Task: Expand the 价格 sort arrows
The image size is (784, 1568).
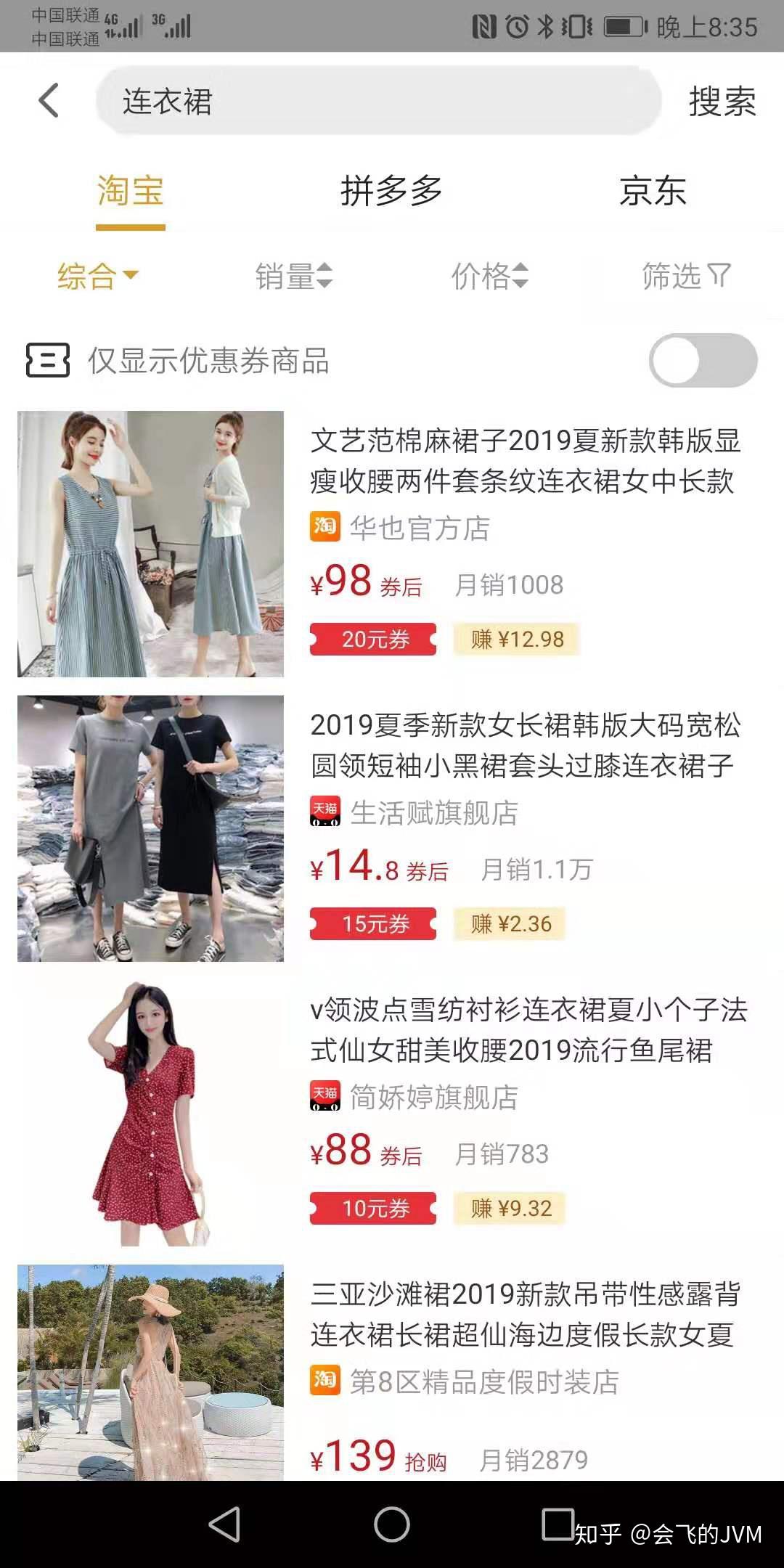Action: pos(520,277)
